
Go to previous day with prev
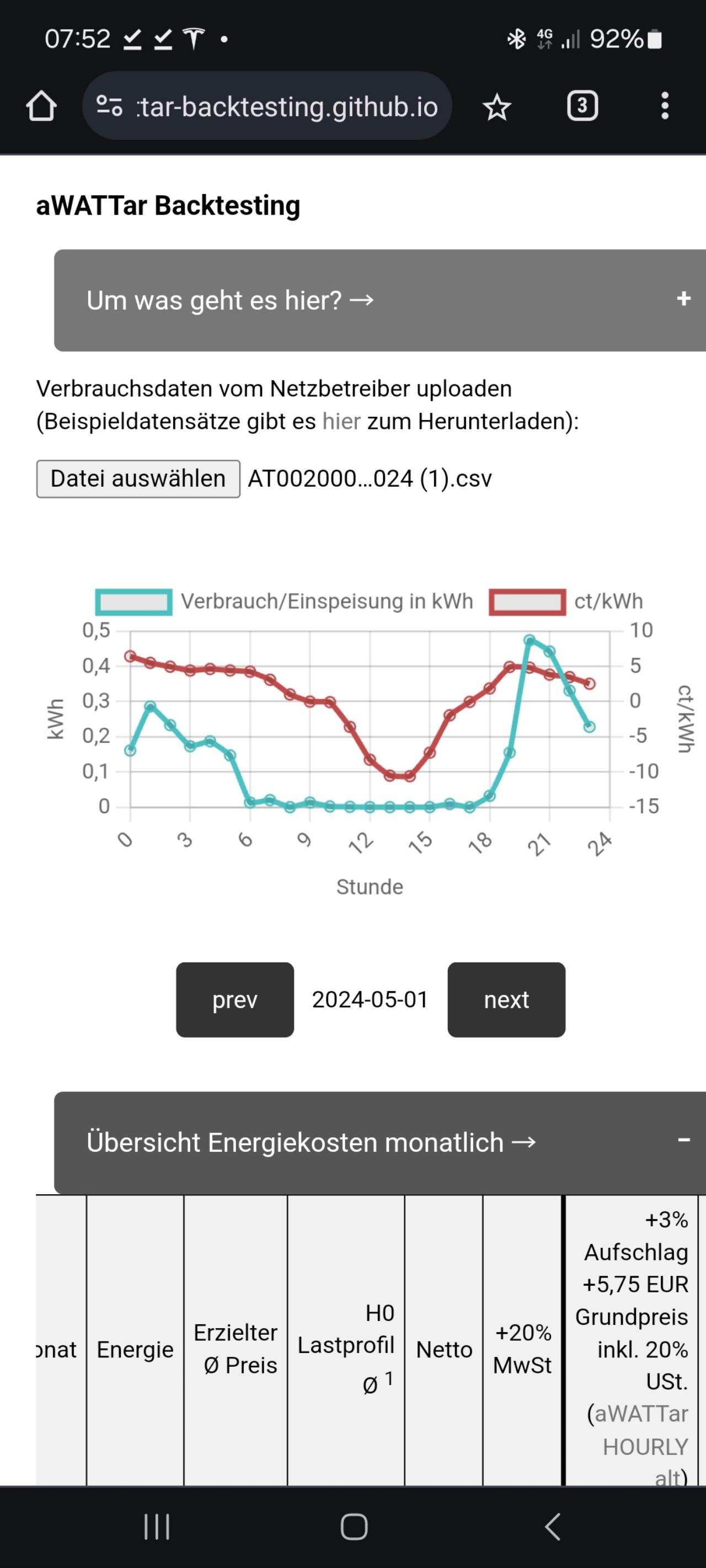click(235, 1000)
